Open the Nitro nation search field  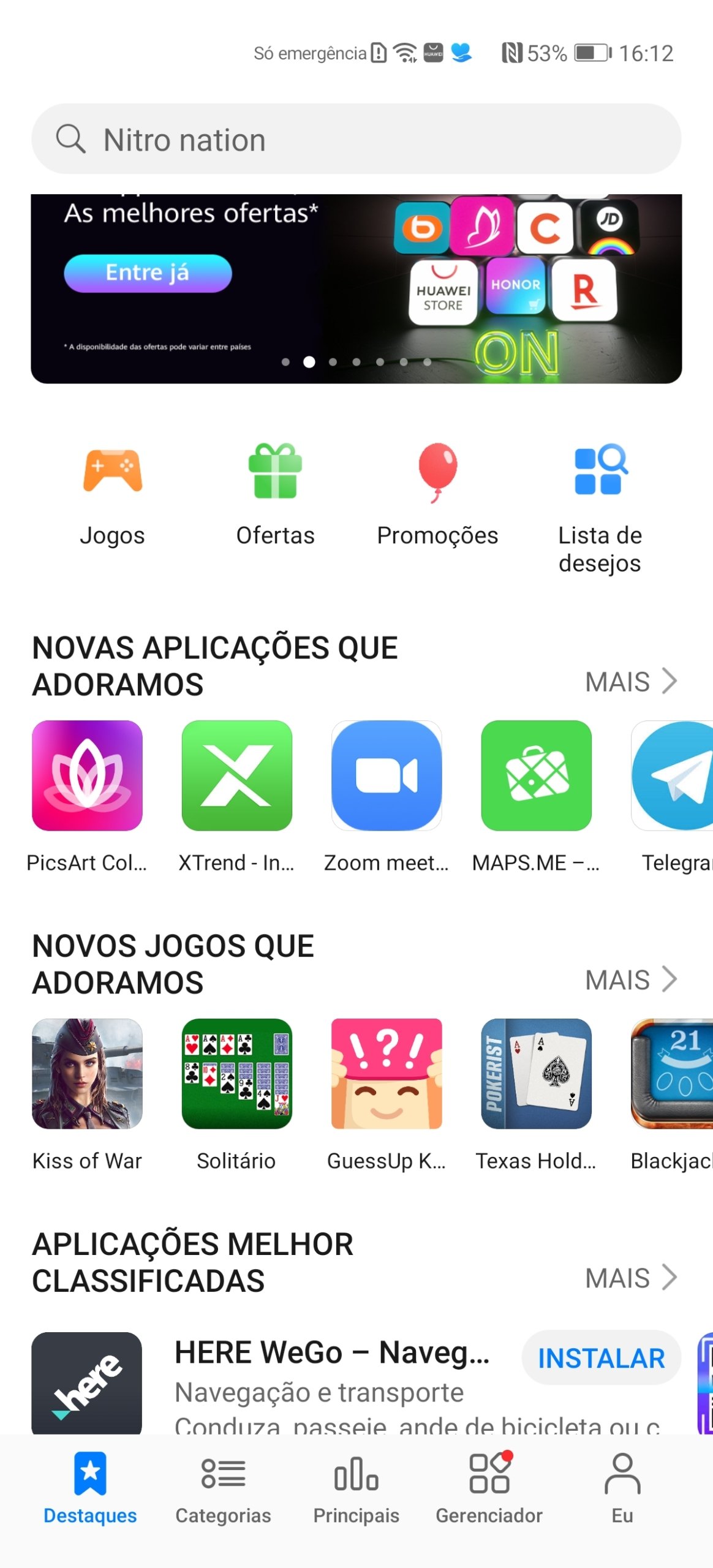[355, 139]
